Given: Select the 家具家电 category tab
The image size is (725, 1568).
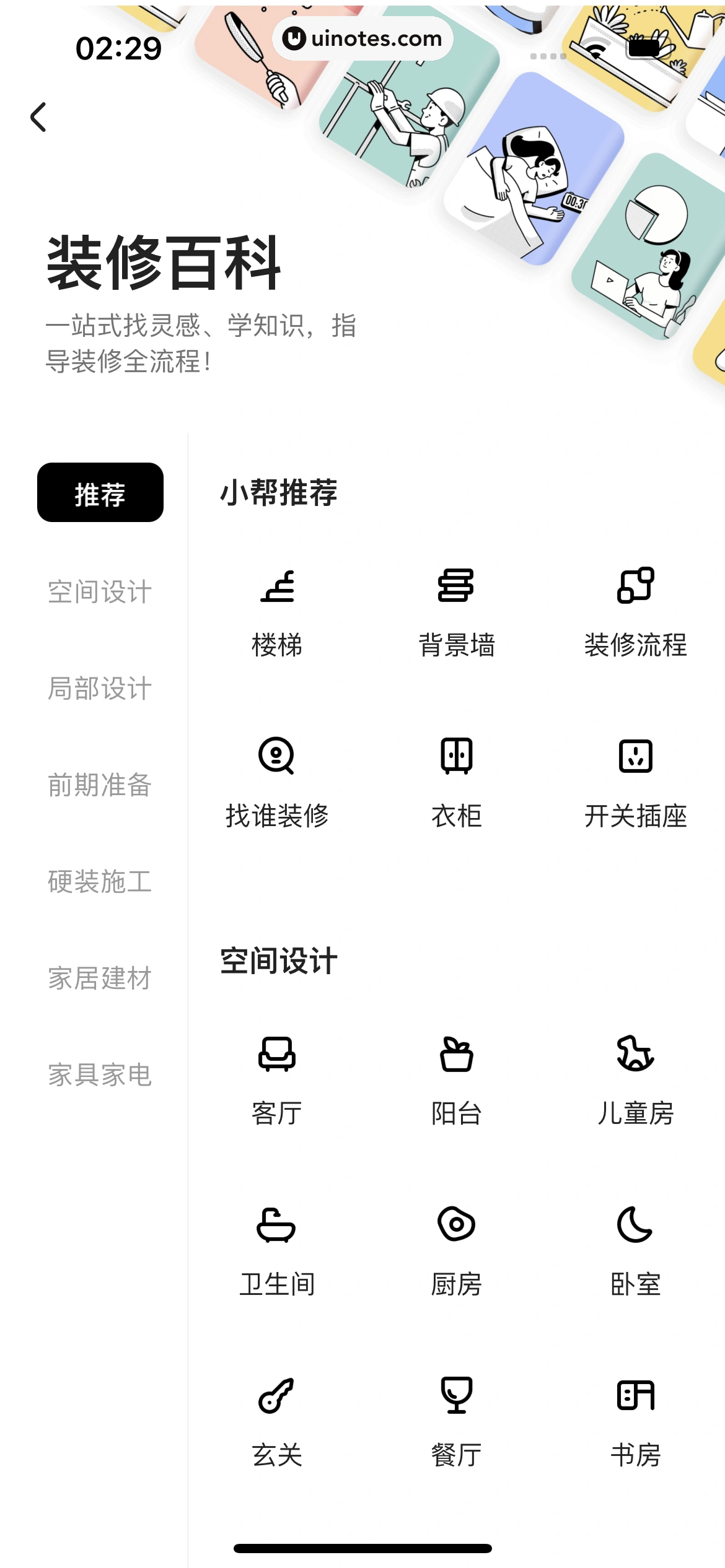Looking at the screenshot, I should coord(100,1076).
